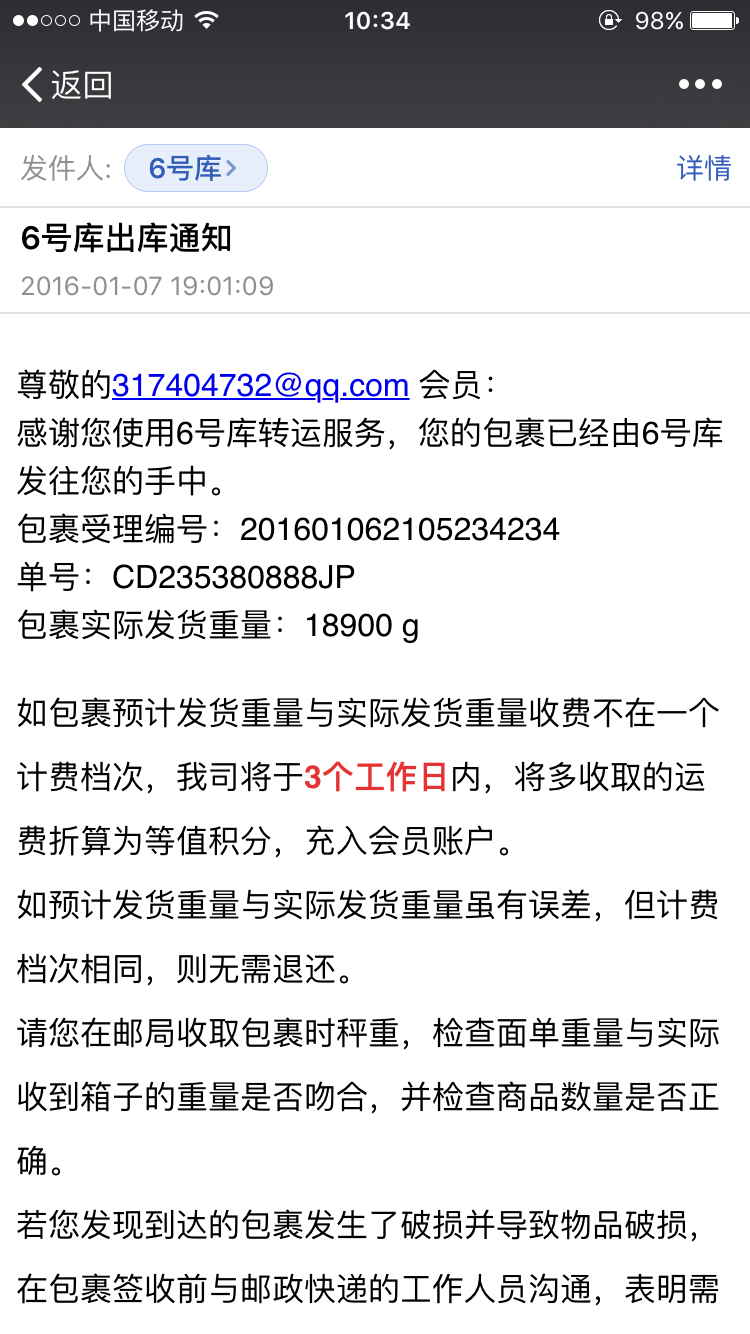Go back using the 返回 button
The image size is (750, 1334).
tap(67, 85)
